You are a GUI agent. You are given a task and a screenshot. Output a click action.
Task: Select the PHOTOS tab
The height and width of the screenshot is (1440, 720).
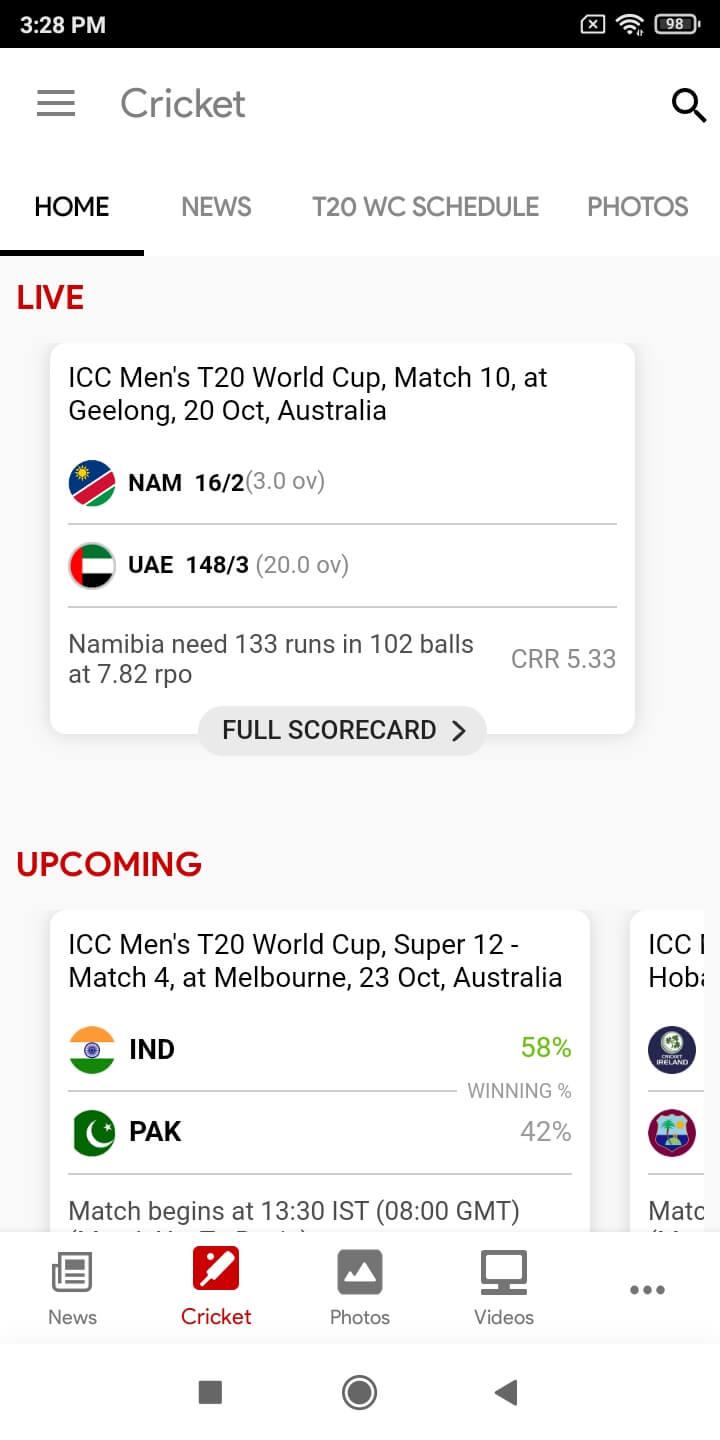coord(637,207)
